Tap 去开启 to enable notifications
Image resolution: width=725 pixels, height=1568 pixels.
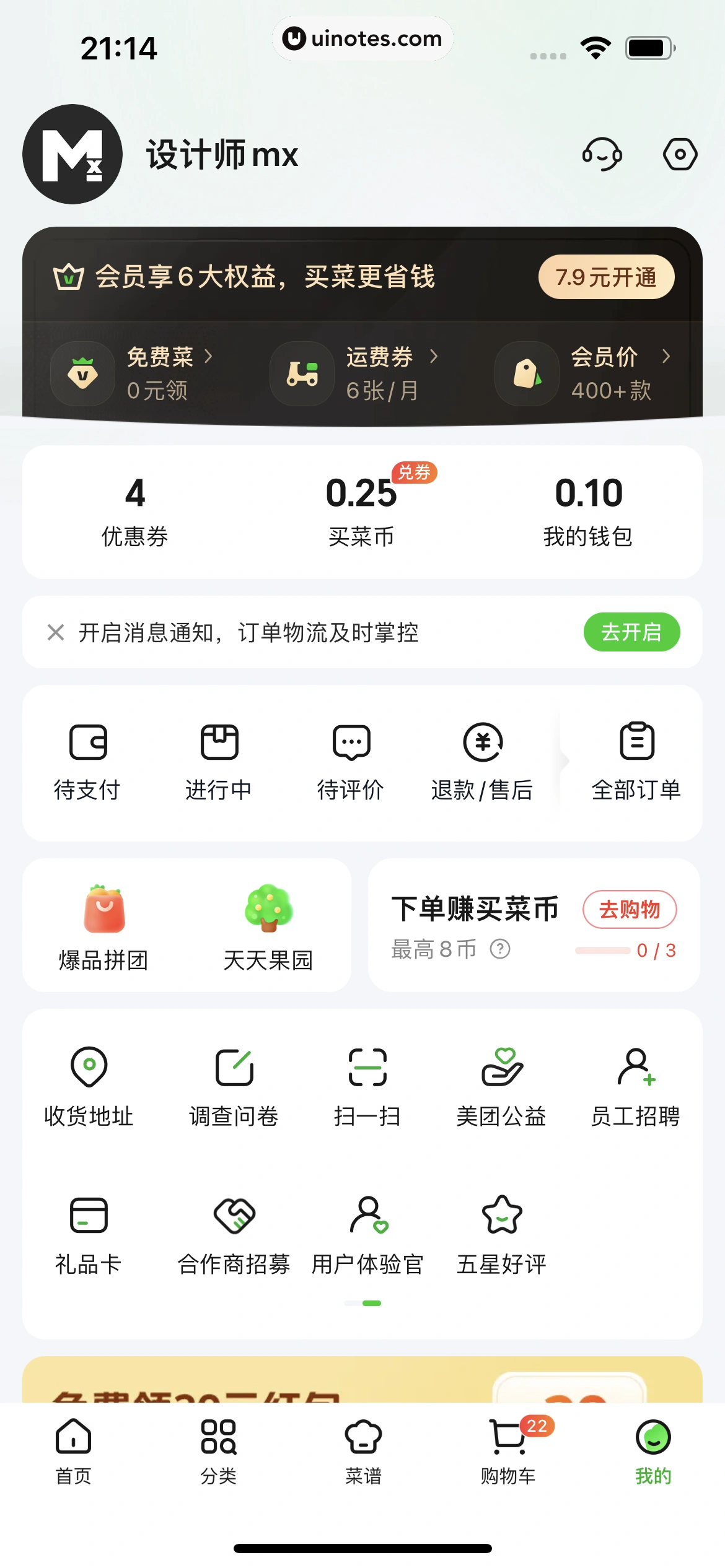coord(631,632)
